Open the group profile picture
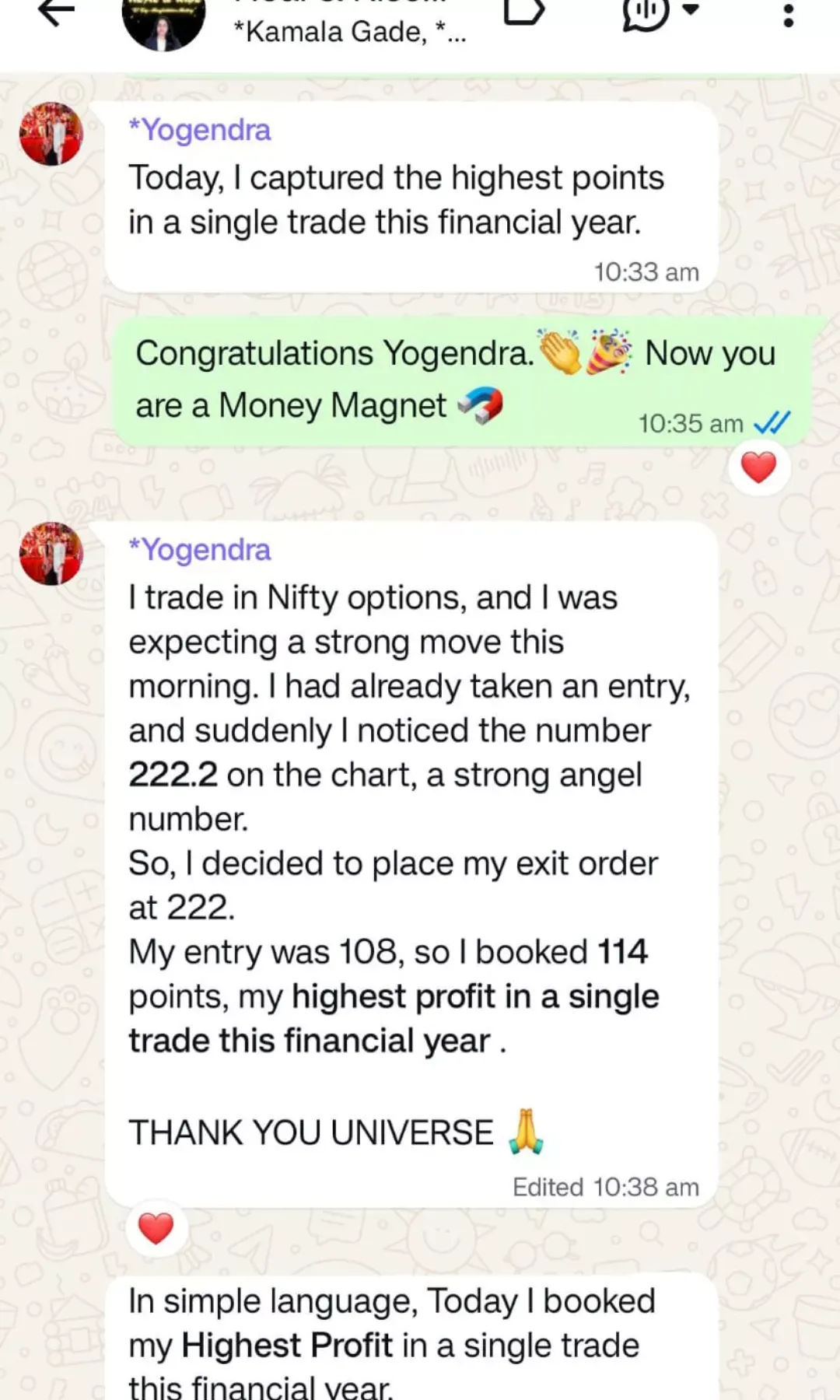840x1400 pixels. (163, 22)
